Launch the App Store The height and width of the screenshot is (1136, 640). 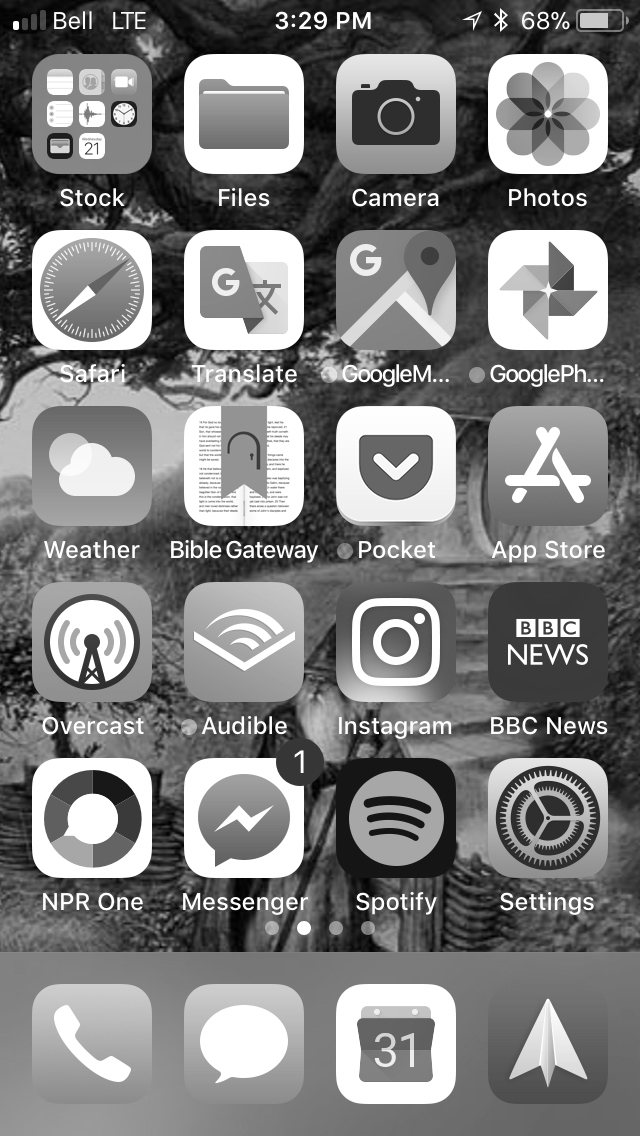548,466
